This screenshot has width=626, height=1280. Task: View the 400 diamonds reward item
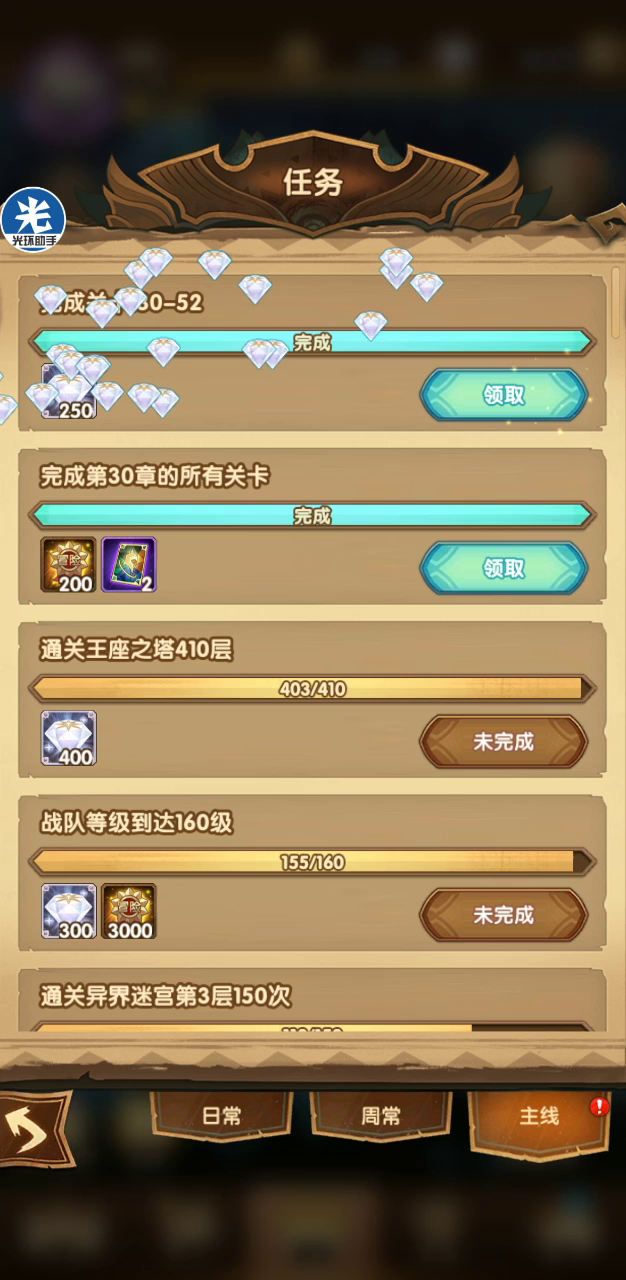point(69,738)
